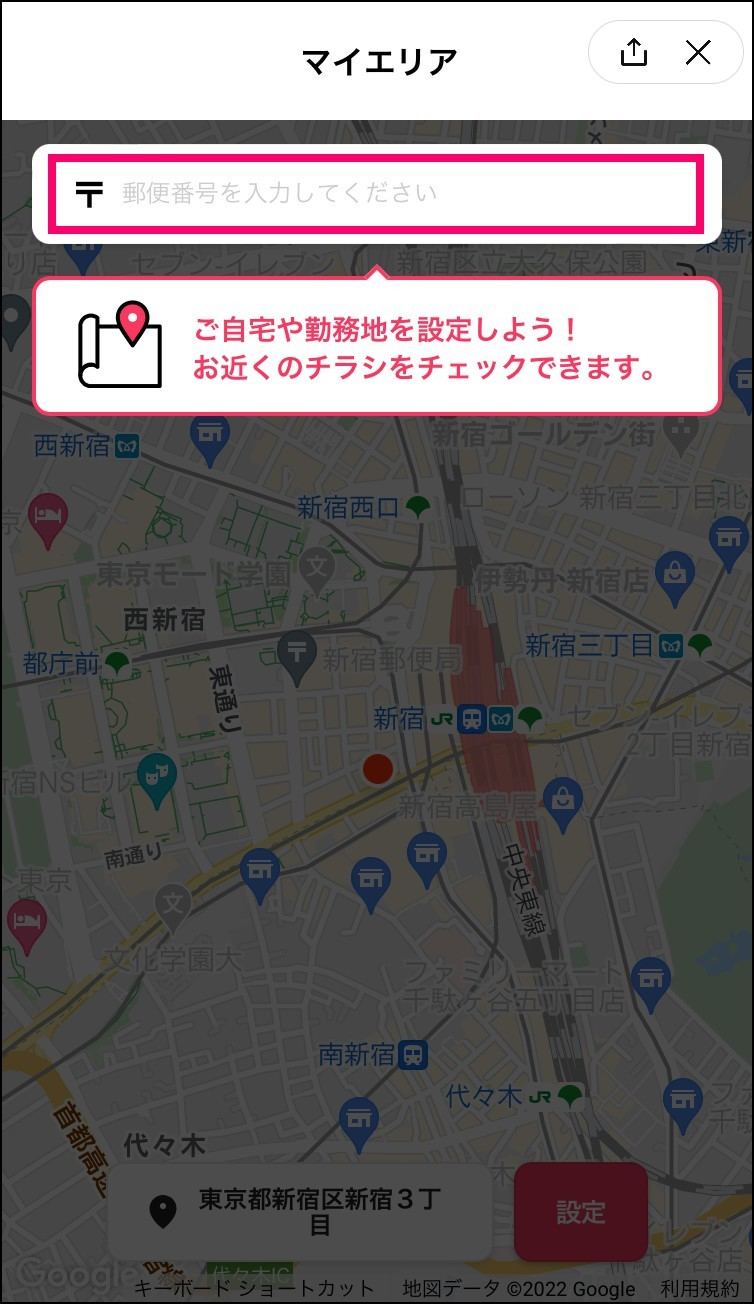
Task: Close the My Area screen
Action: [698, 53]
